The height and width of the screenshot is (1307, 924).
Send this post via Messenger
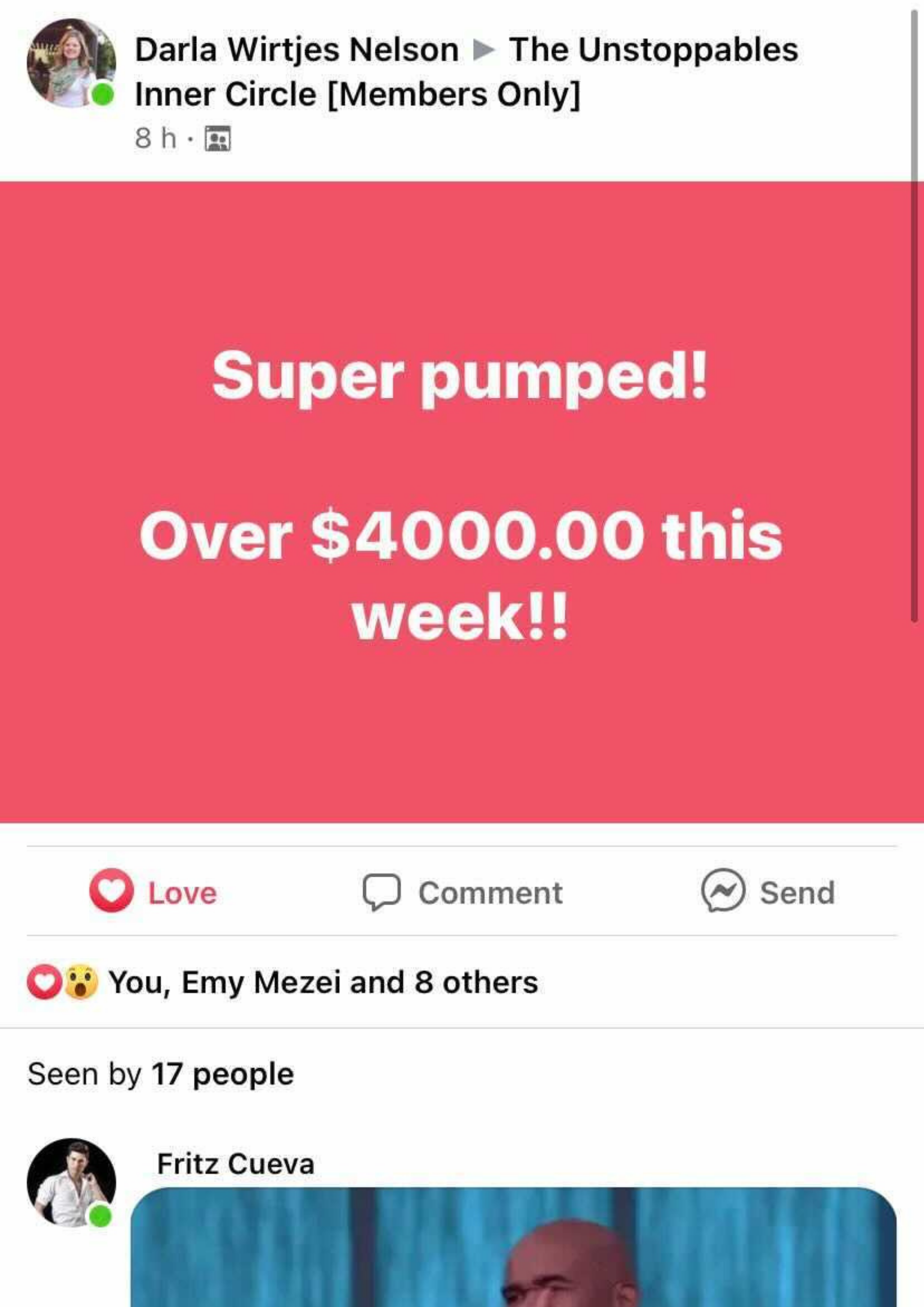pos(768,892)
